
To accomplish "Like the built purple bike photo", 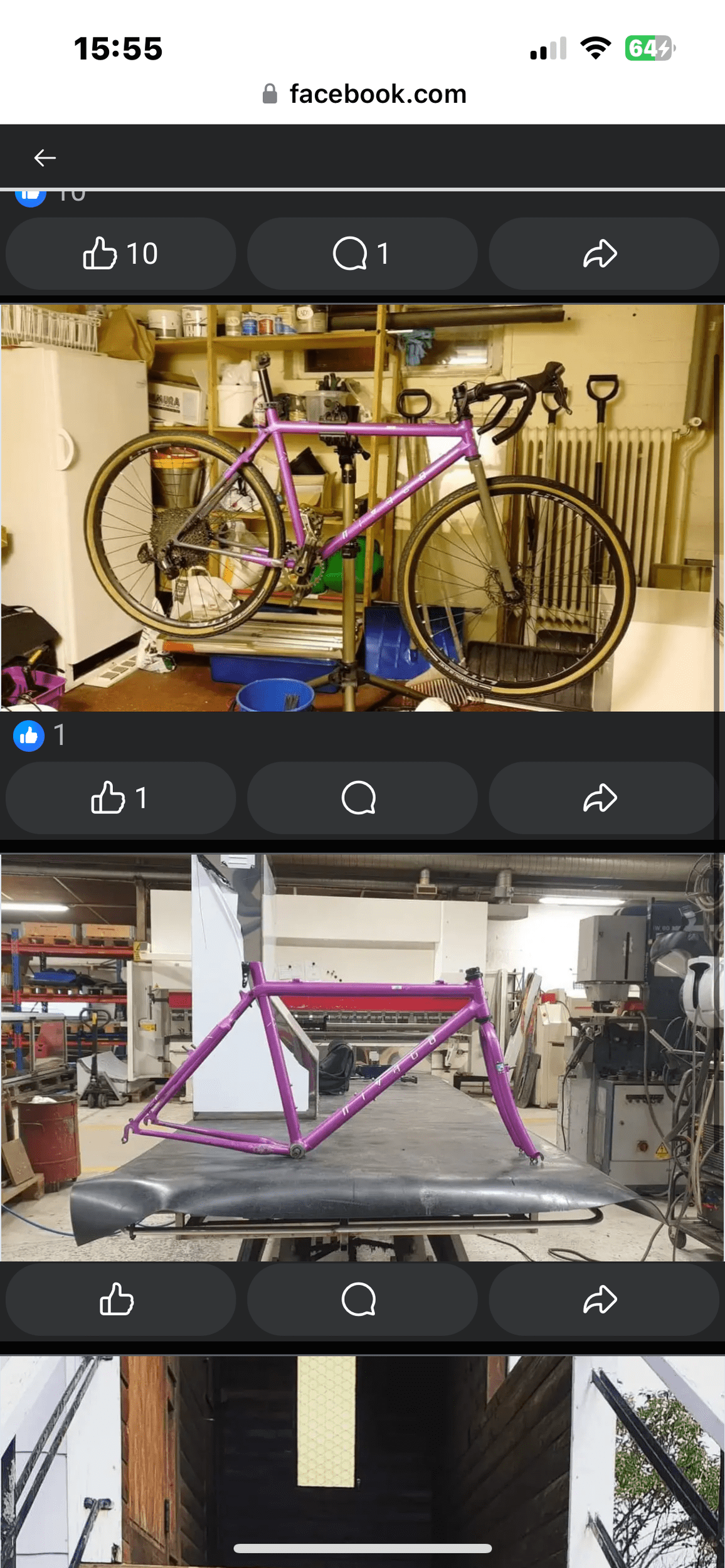I will point(120,798).
